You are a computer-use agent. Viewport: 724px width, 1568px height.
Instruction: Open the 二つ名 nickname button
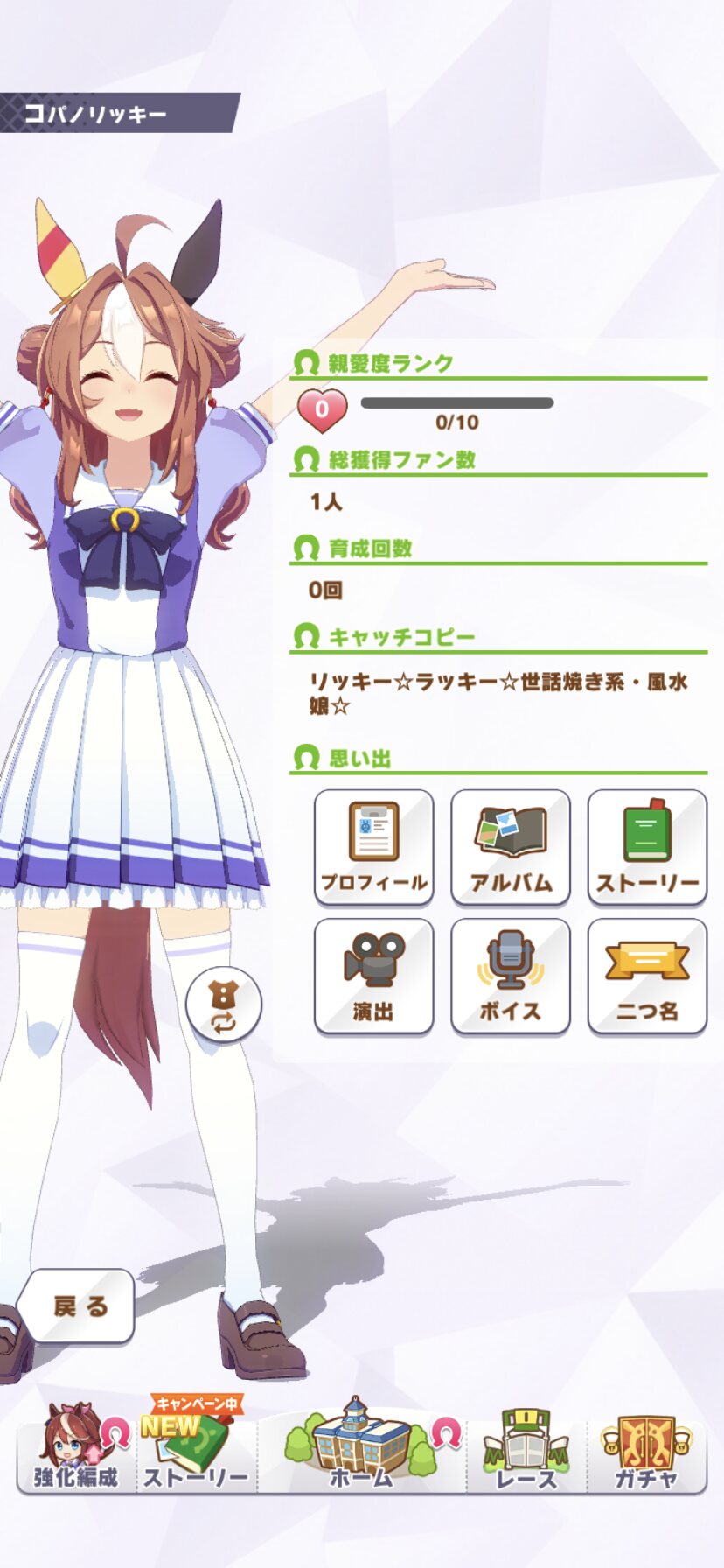(x=647, y=976)
